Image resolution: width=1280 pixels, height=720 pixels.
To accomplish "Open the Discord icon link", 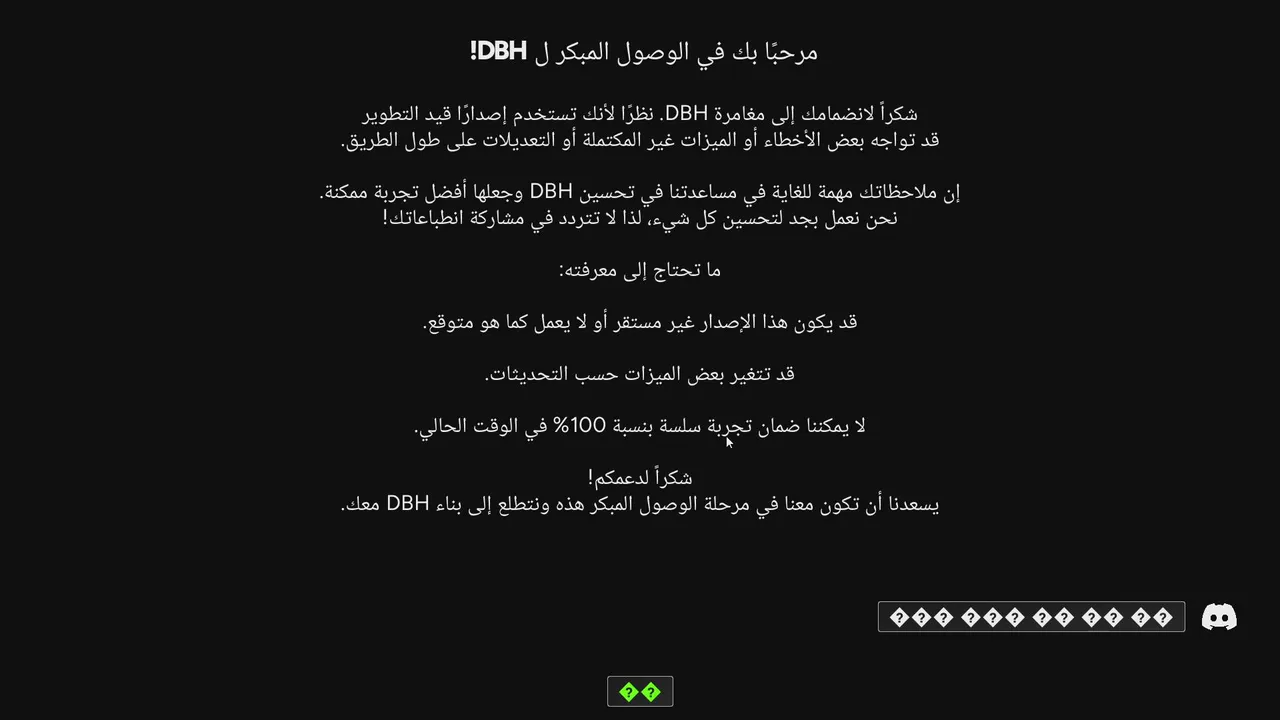I will 1218,617.
